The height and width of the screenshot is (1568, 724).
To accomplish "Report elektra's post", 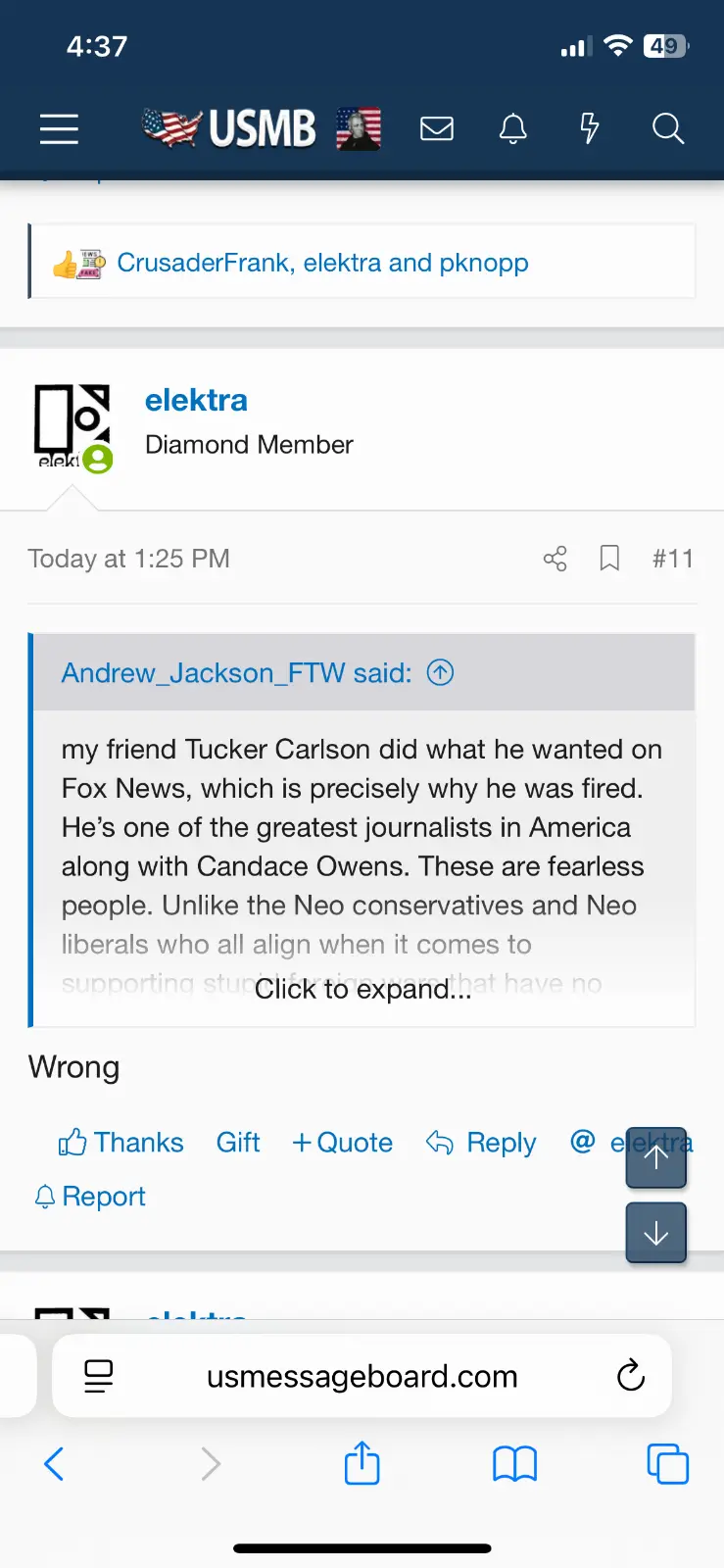I will [x=90, y=1197].
